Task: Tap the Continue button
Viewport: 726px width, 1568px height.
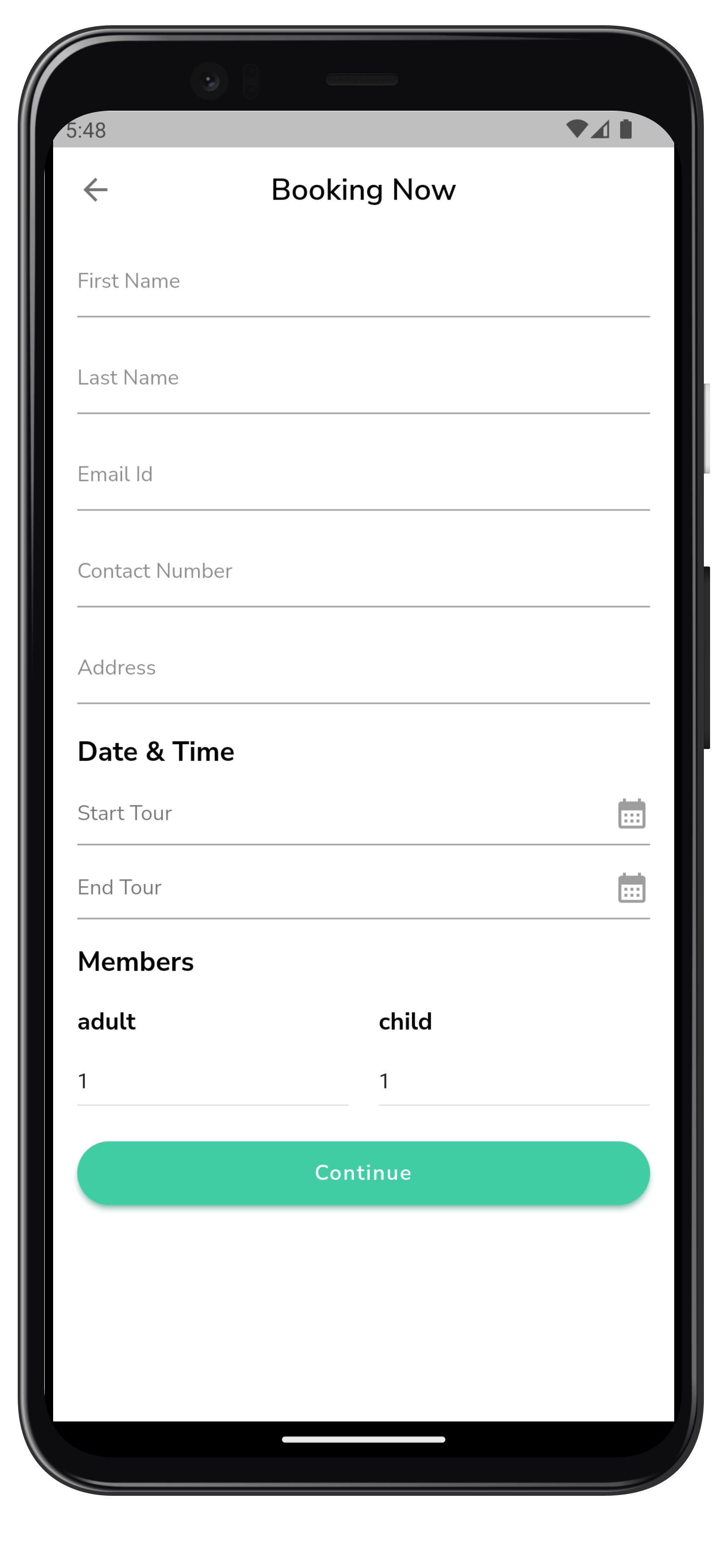Action: [x=363, y=1173]
